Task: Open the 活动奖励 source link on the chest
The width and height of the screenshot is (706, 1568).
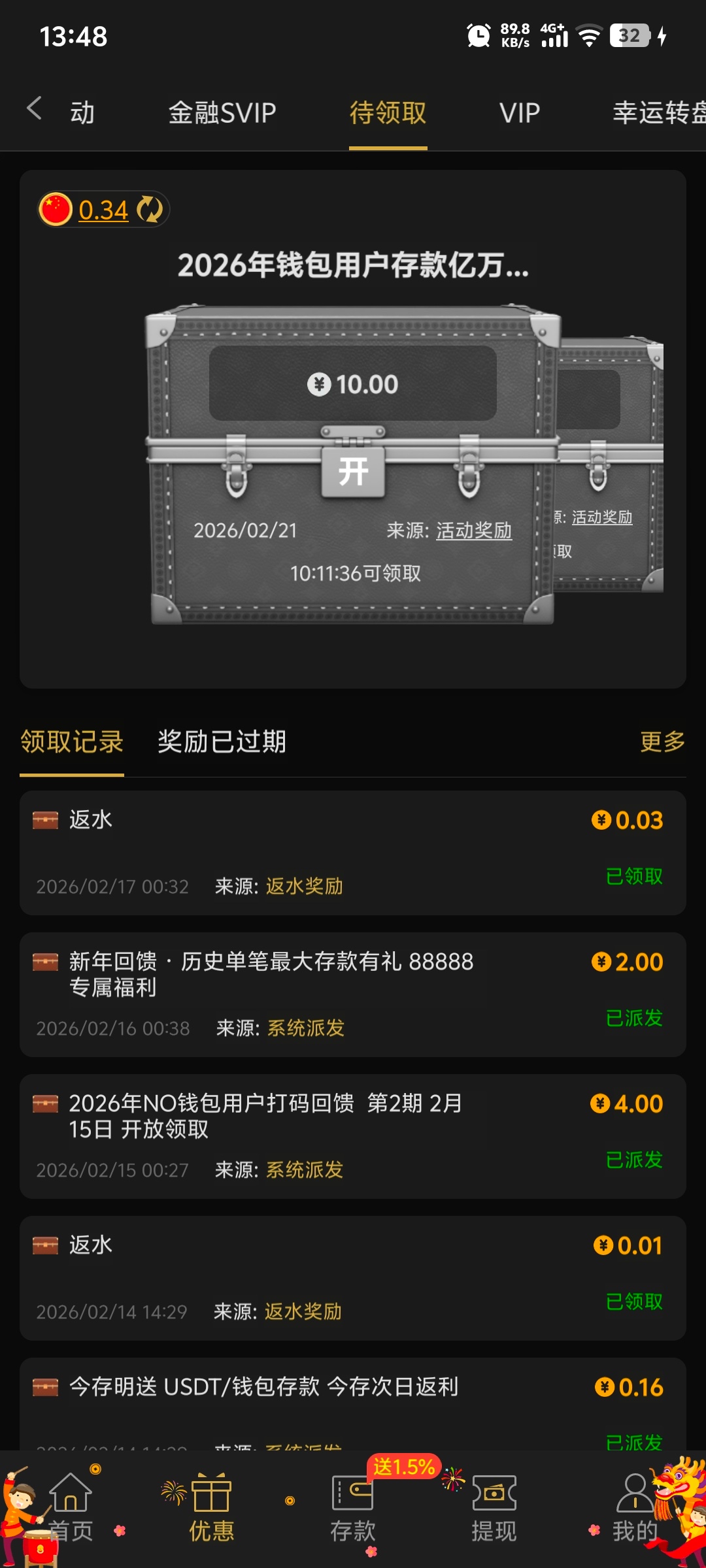Action: [x=474, y=531]
